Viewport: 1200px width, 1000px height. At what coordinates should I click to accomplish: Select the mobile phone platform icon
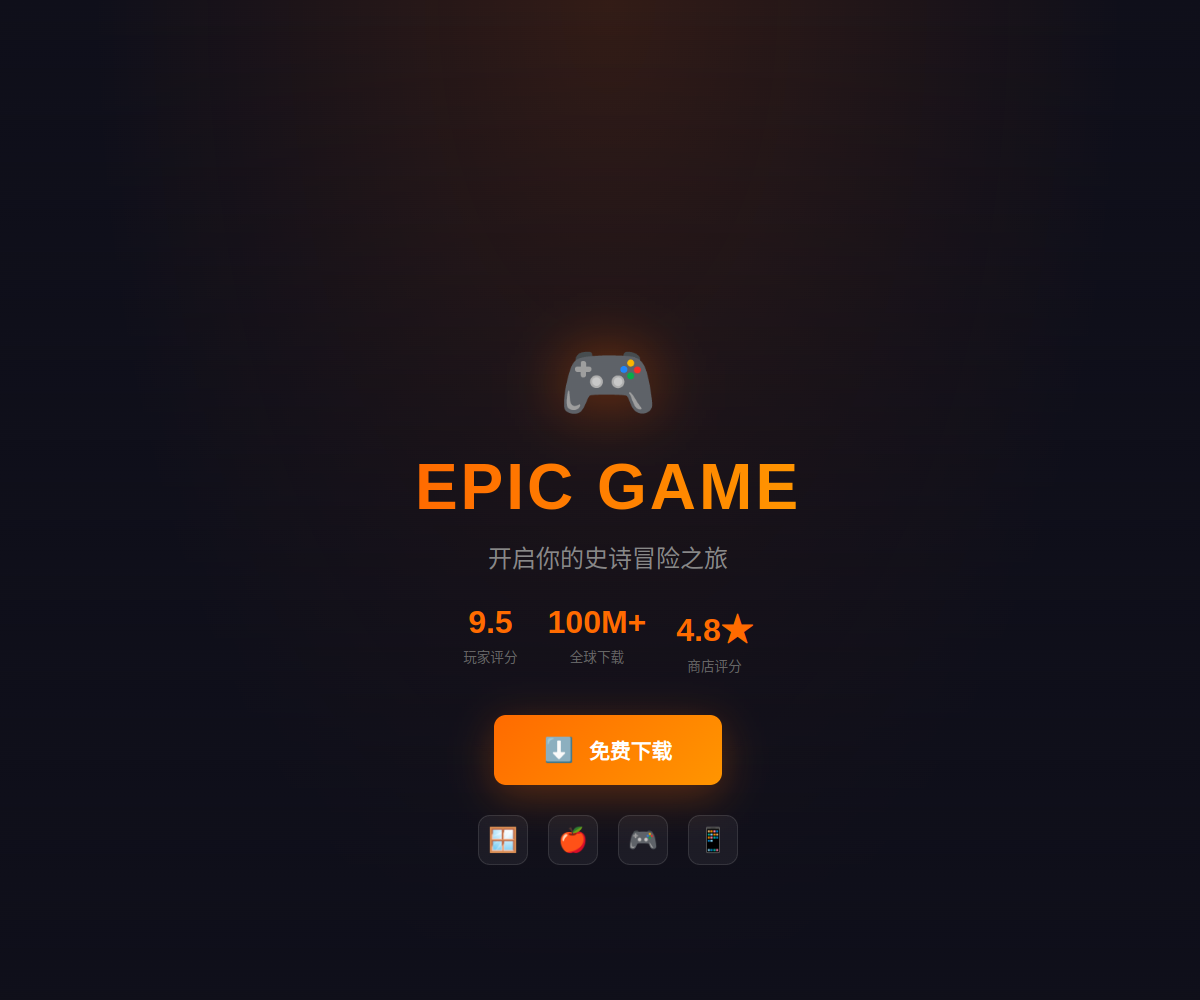[713, 840]
